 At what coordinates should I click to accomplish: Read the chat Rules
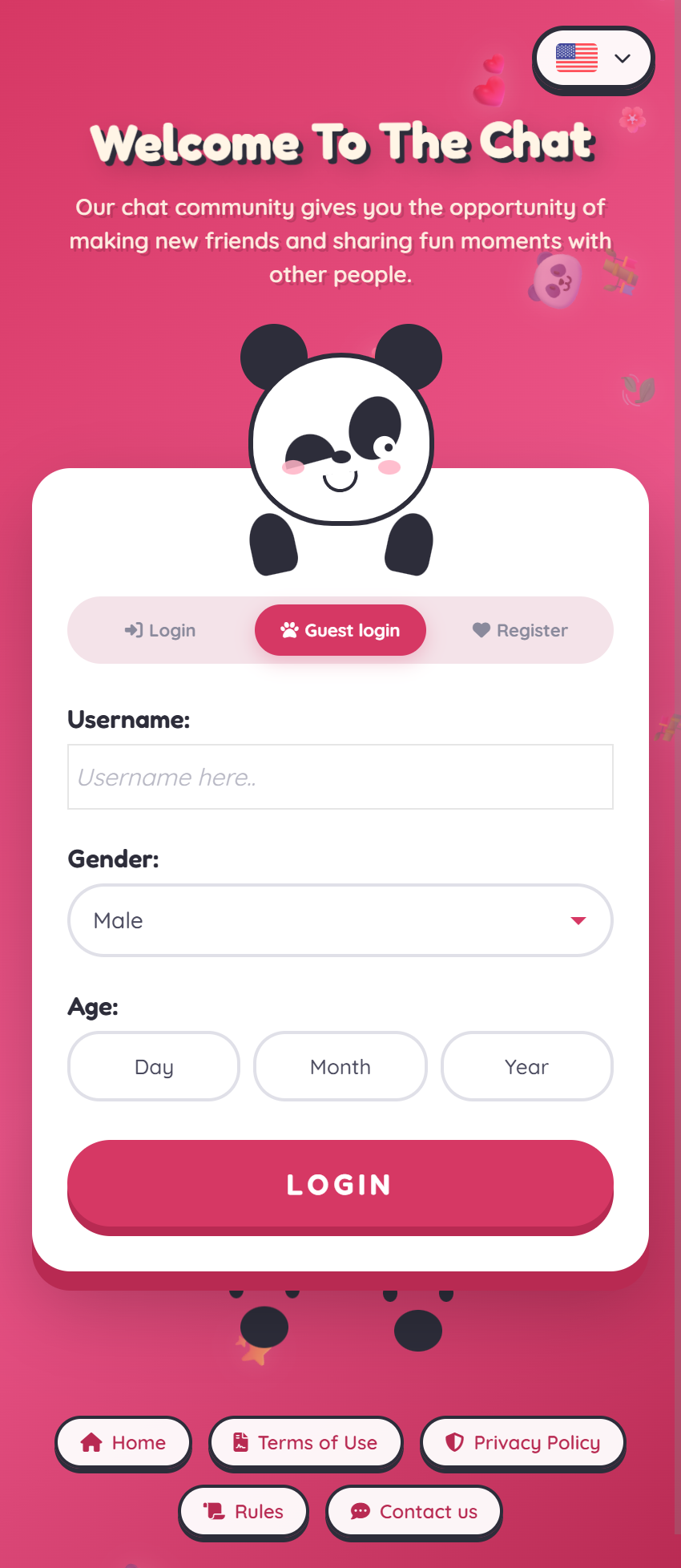244,1512
